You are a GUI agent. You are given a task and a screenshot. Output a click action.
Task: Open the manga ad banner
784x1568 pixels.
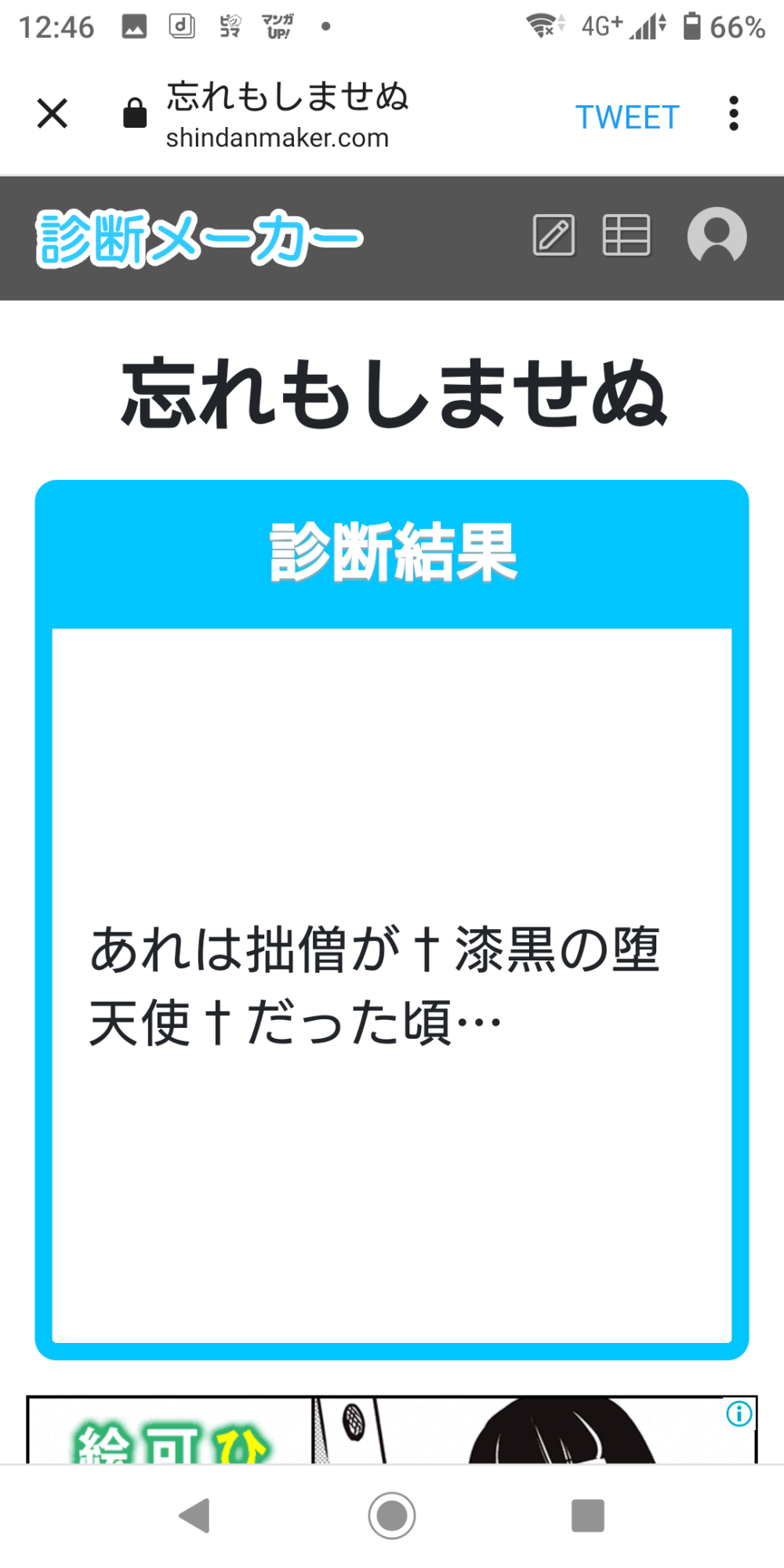click(x=392, y=1429)
